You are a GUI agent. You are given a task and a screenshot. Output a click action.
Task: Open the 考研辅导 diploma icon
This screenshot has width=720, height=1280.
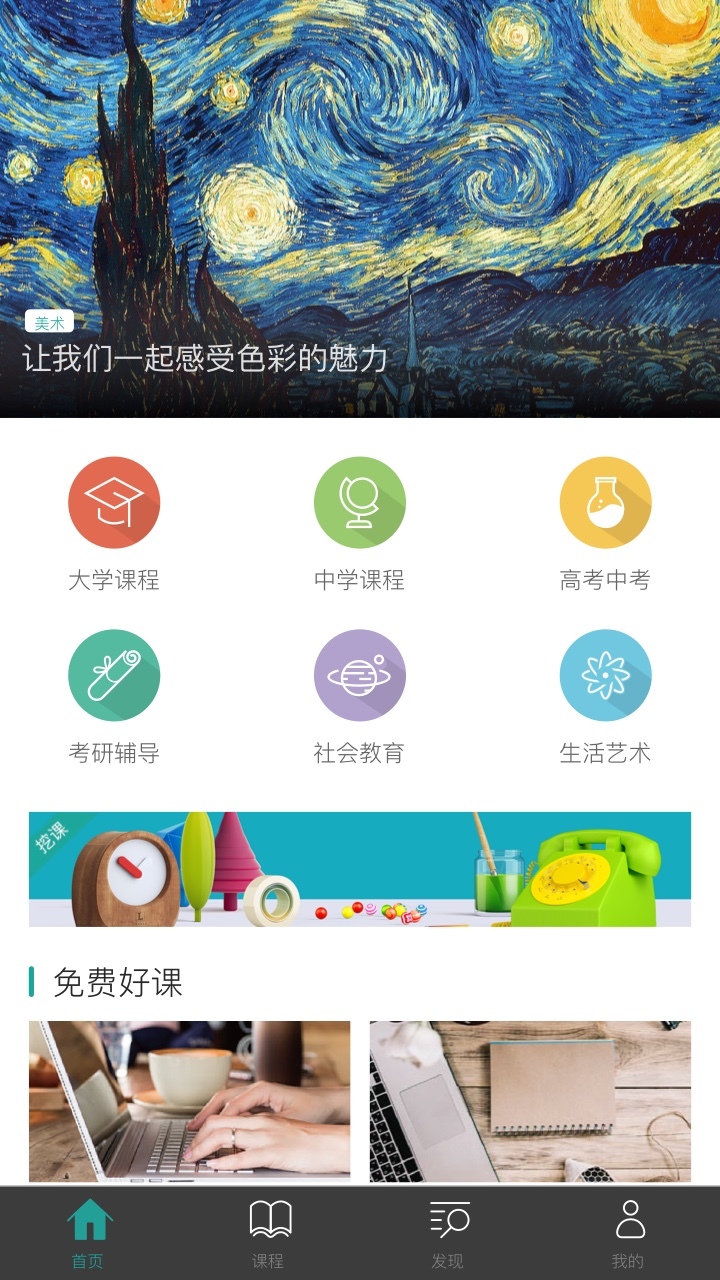[x=113, y=675]
